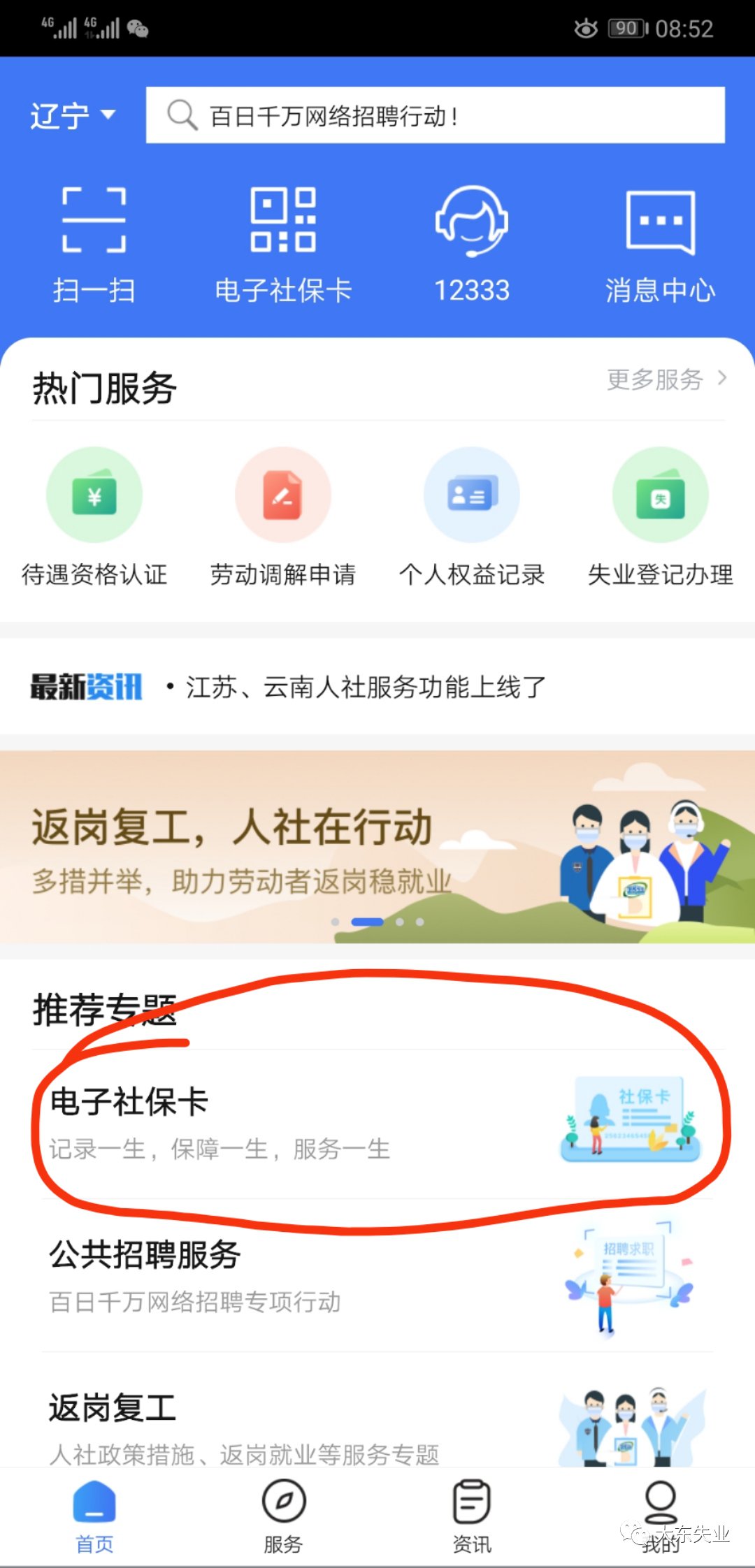Open 公共招聘服务 topic
The image size is (755, 1568).
[377, 1275]
